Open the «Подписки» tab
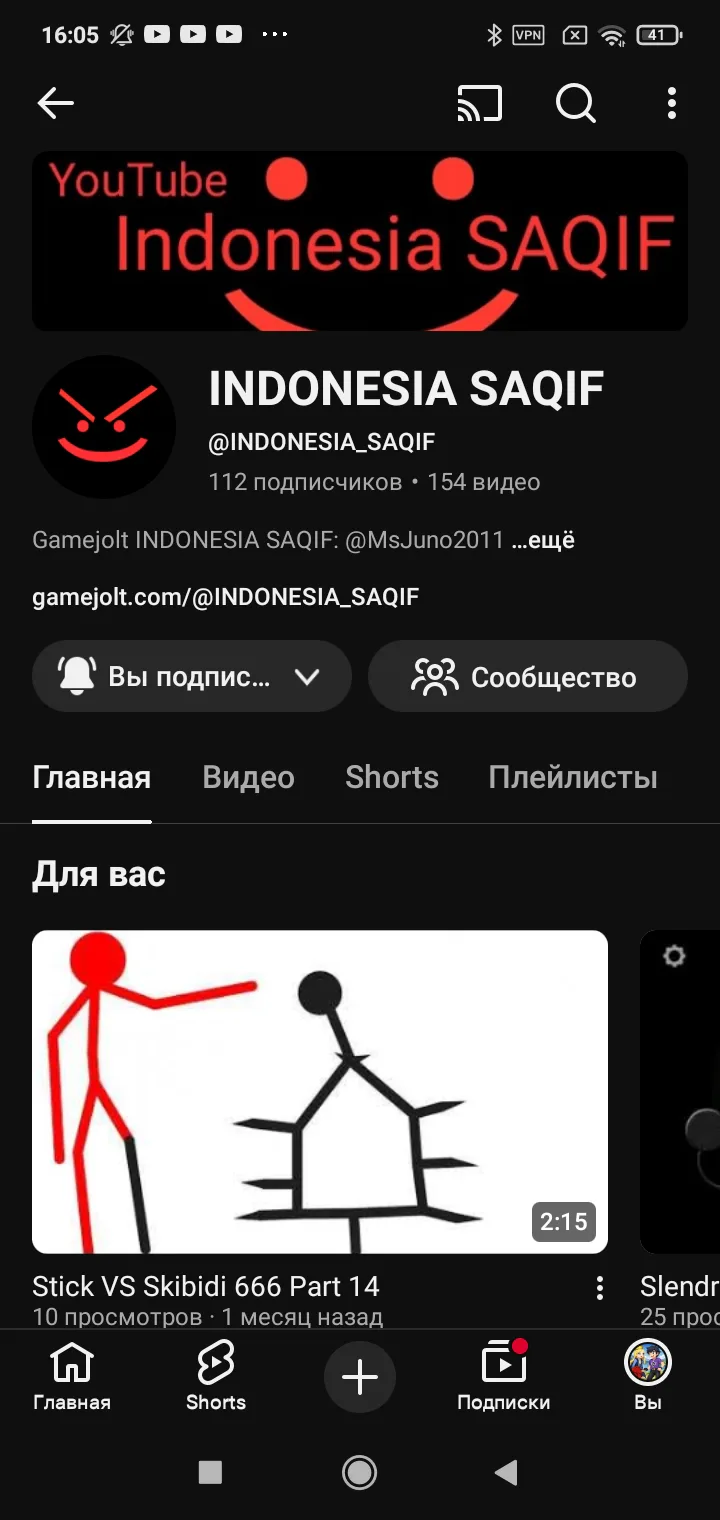The width and height of the screenshot is (720, 1520). pos(504,1377)
